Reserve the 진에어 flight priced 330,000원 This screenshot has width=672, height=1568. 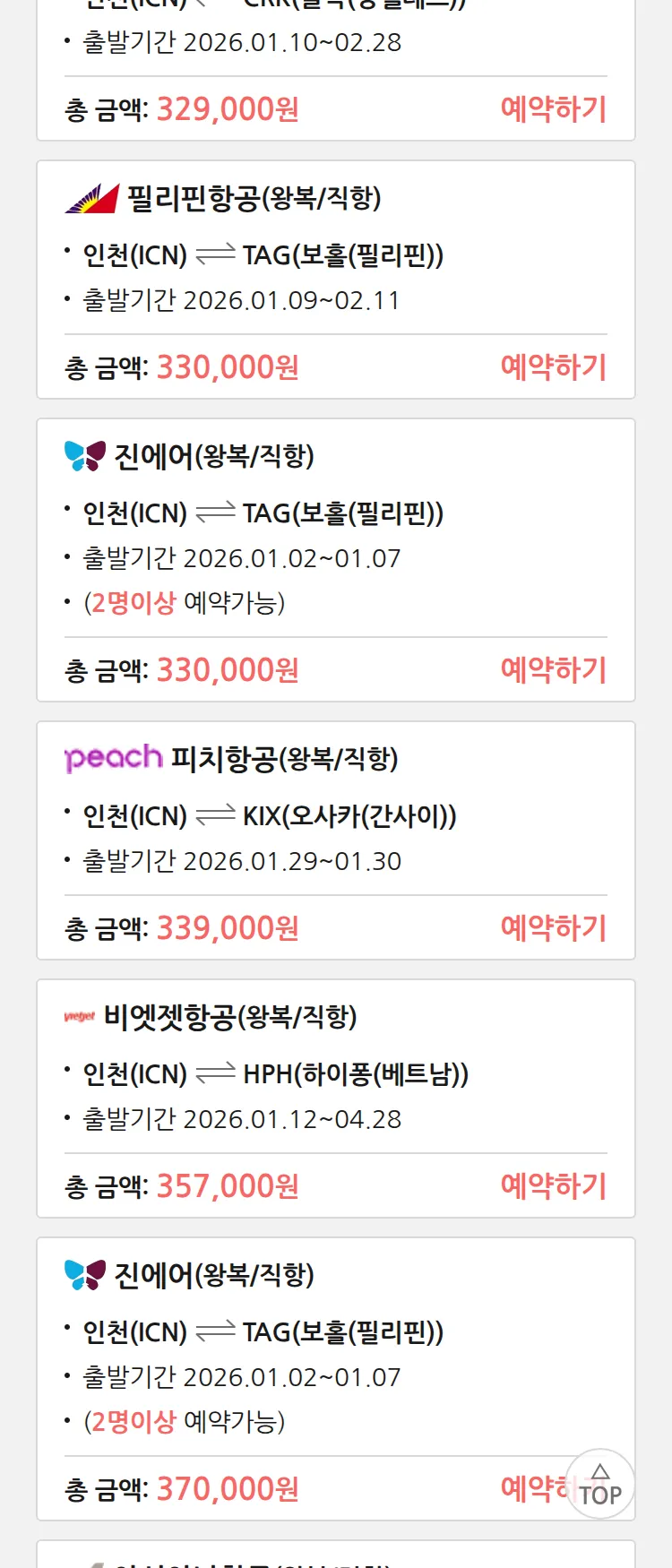click(x=553, y=670)
